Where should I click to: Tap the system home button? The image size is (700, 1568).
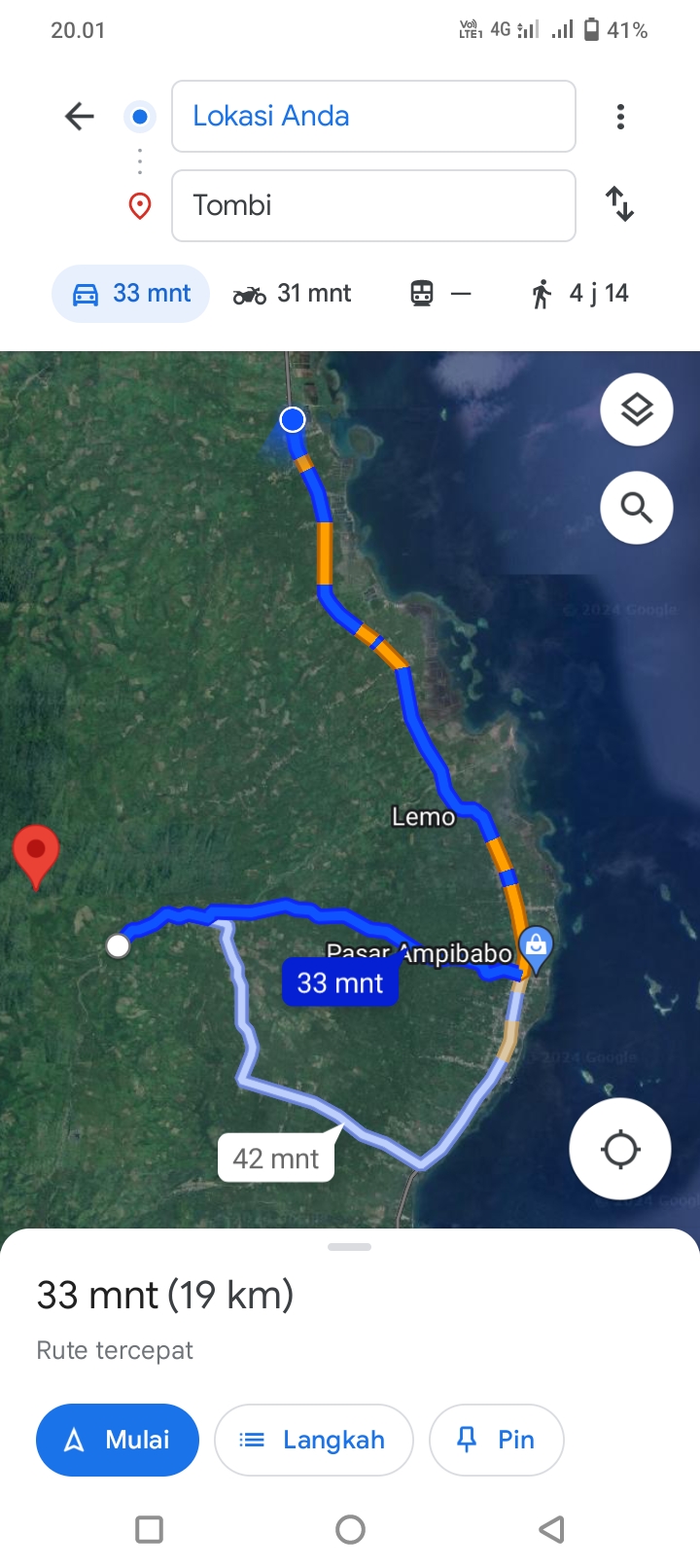350,1529
